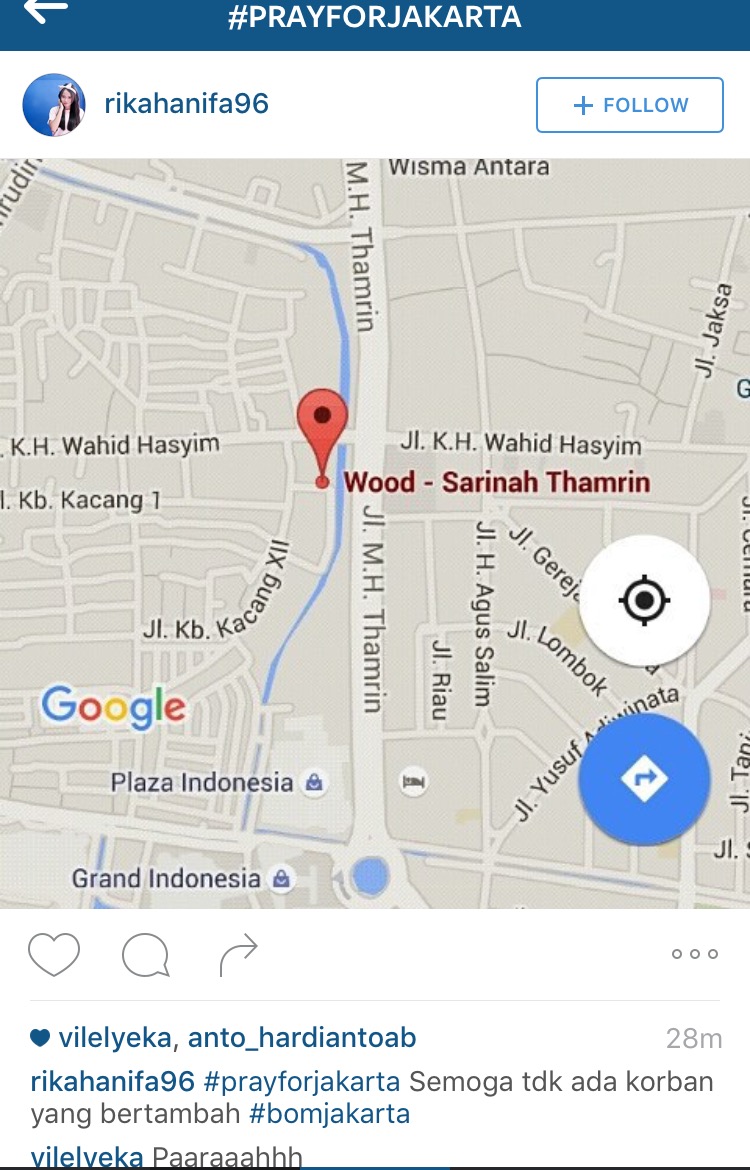Viewport: 750px width, 1170px height.
Task: Open the rikahanifa96 username at post top
Action: [186, 105]
